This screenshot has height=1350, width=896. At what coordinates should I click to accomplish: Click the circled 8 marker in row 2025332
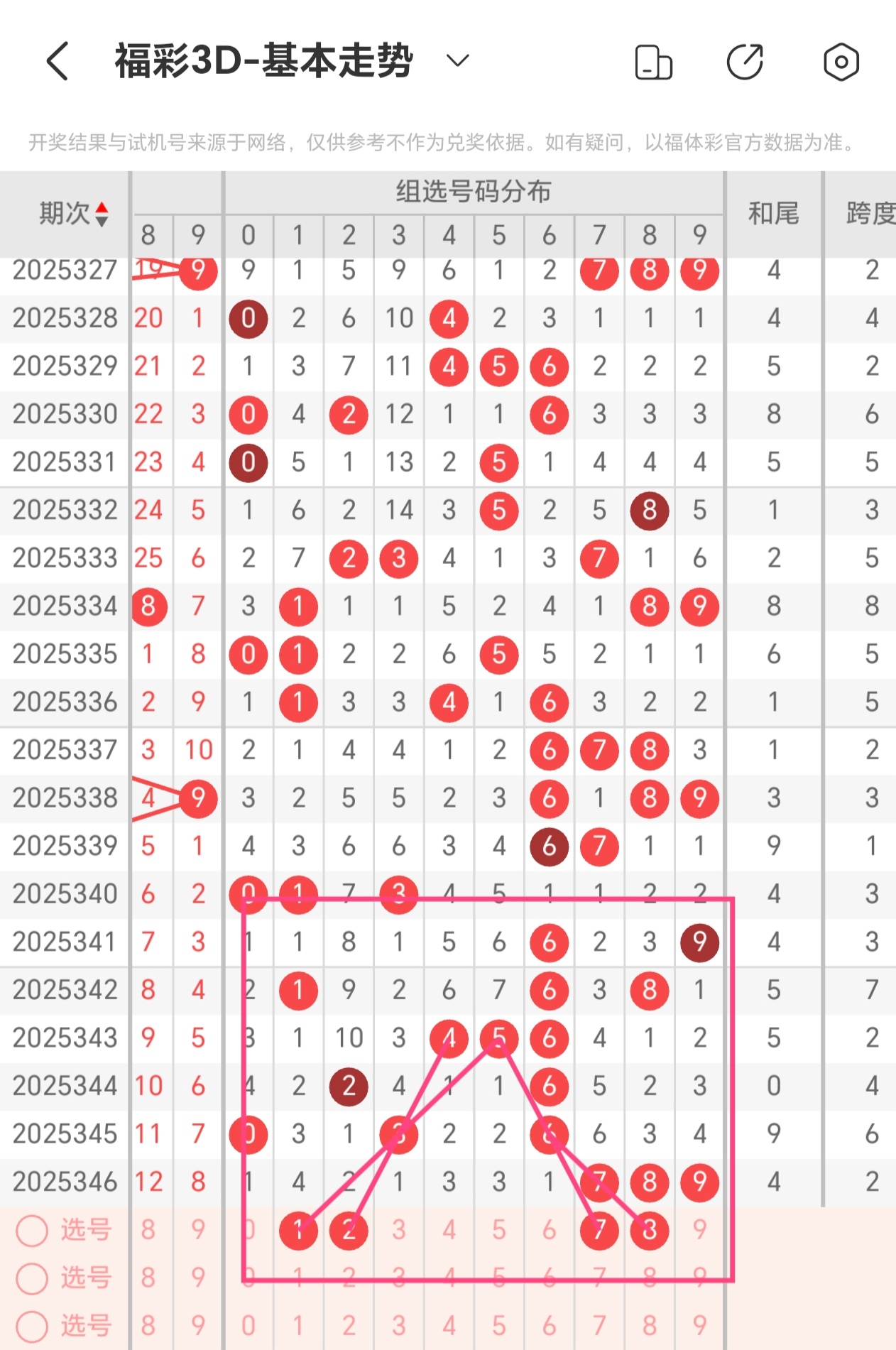(649, 510)
